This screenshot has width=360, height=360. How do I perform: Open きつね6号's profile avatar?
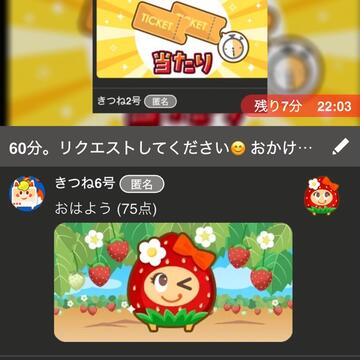pos(27,194)
